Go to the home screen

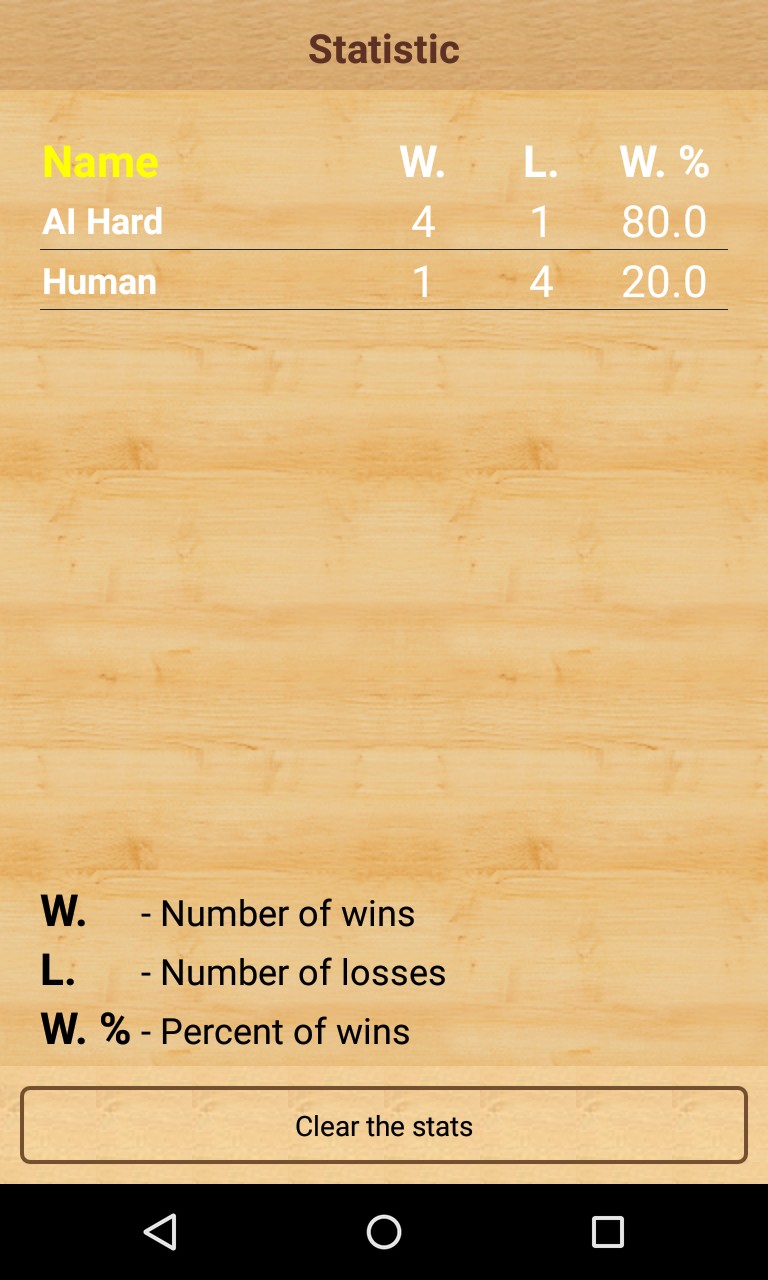tap(384, 1232)
